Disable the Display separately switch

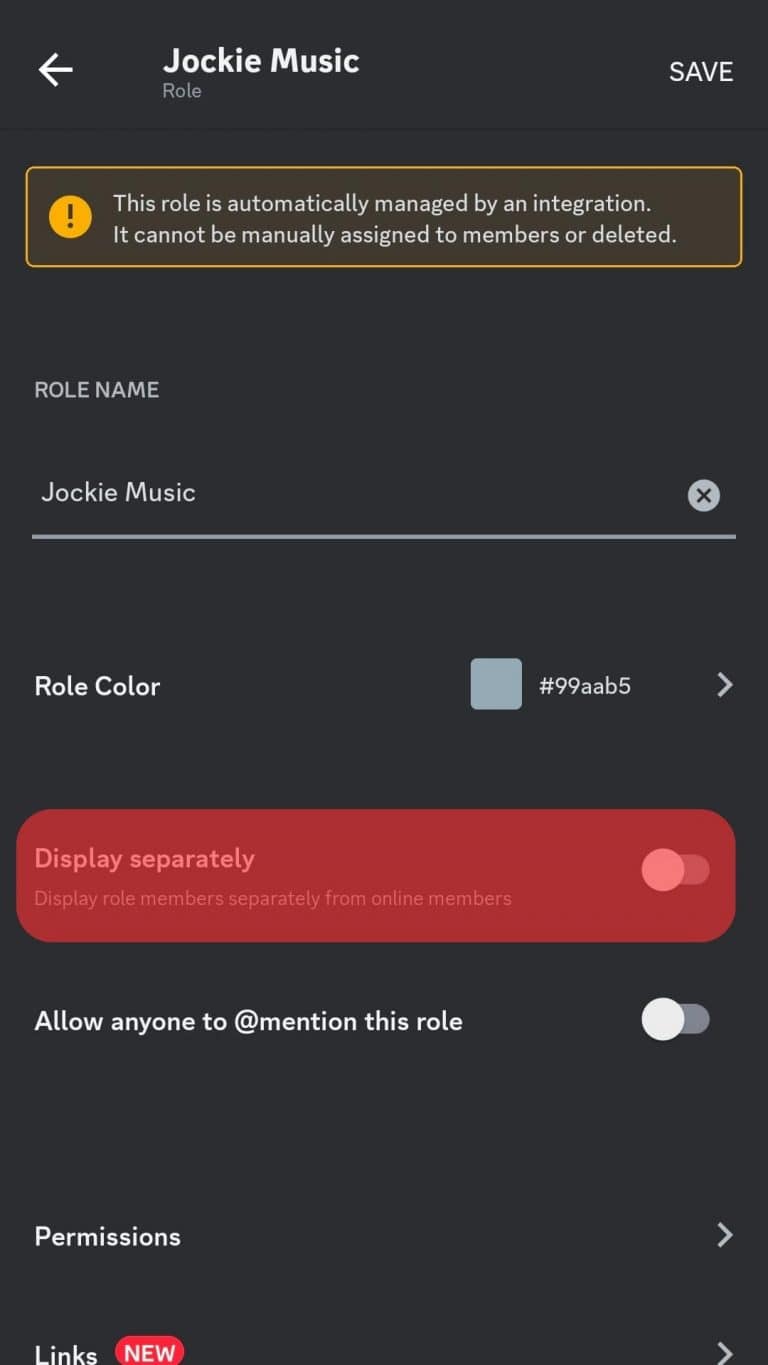coord(677,871)
